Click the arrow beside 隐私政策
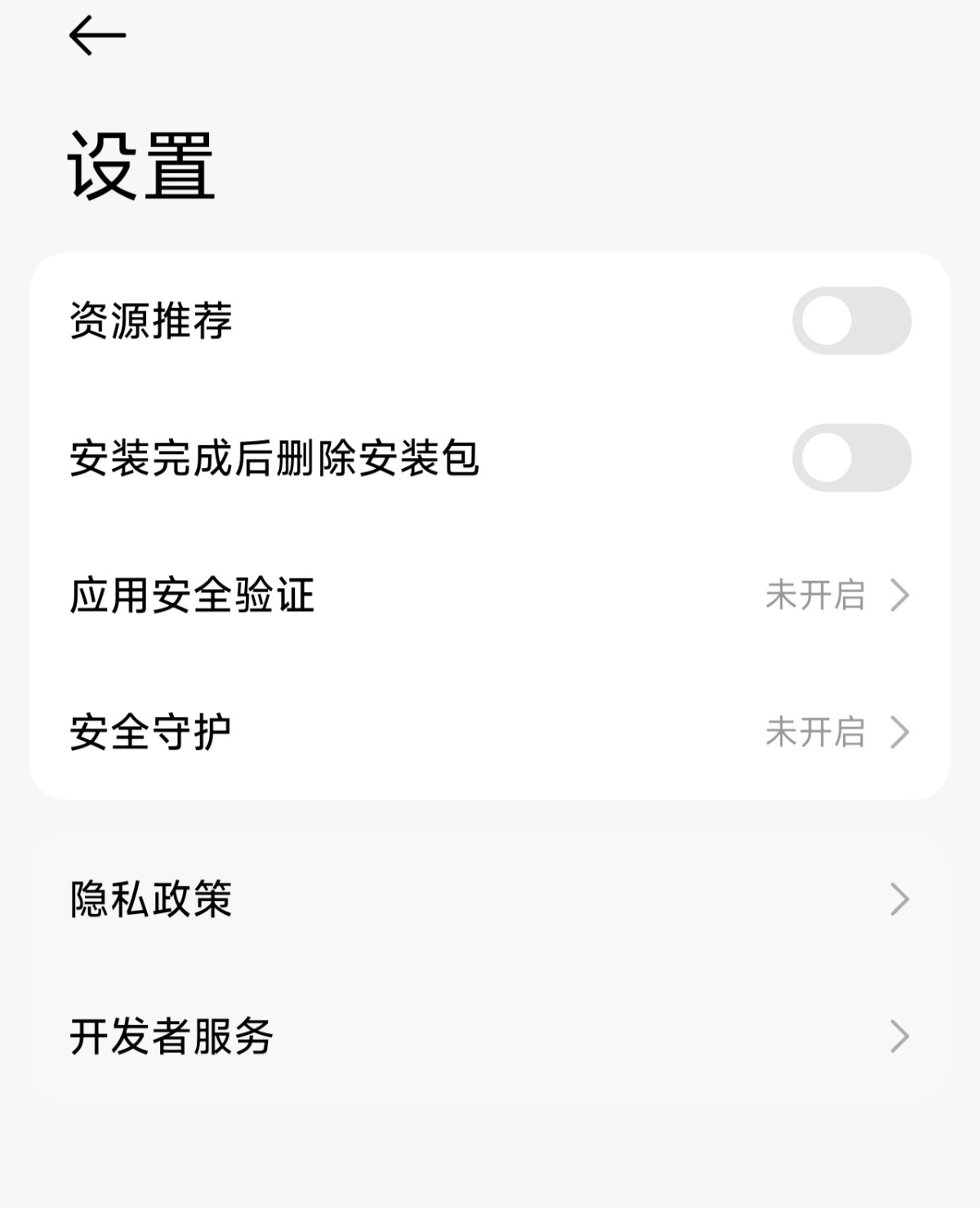The height and width of the screenshot is (1208, 980). point(900,897)
